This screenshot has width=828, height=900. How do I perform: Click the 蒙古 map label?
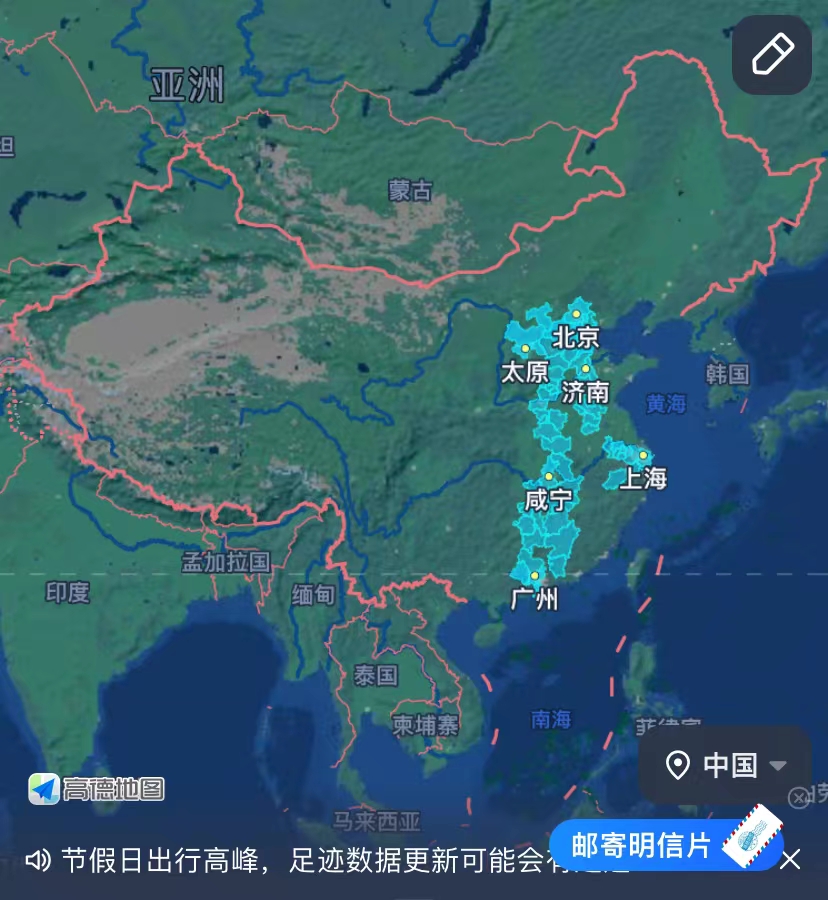tap(409, 189)
